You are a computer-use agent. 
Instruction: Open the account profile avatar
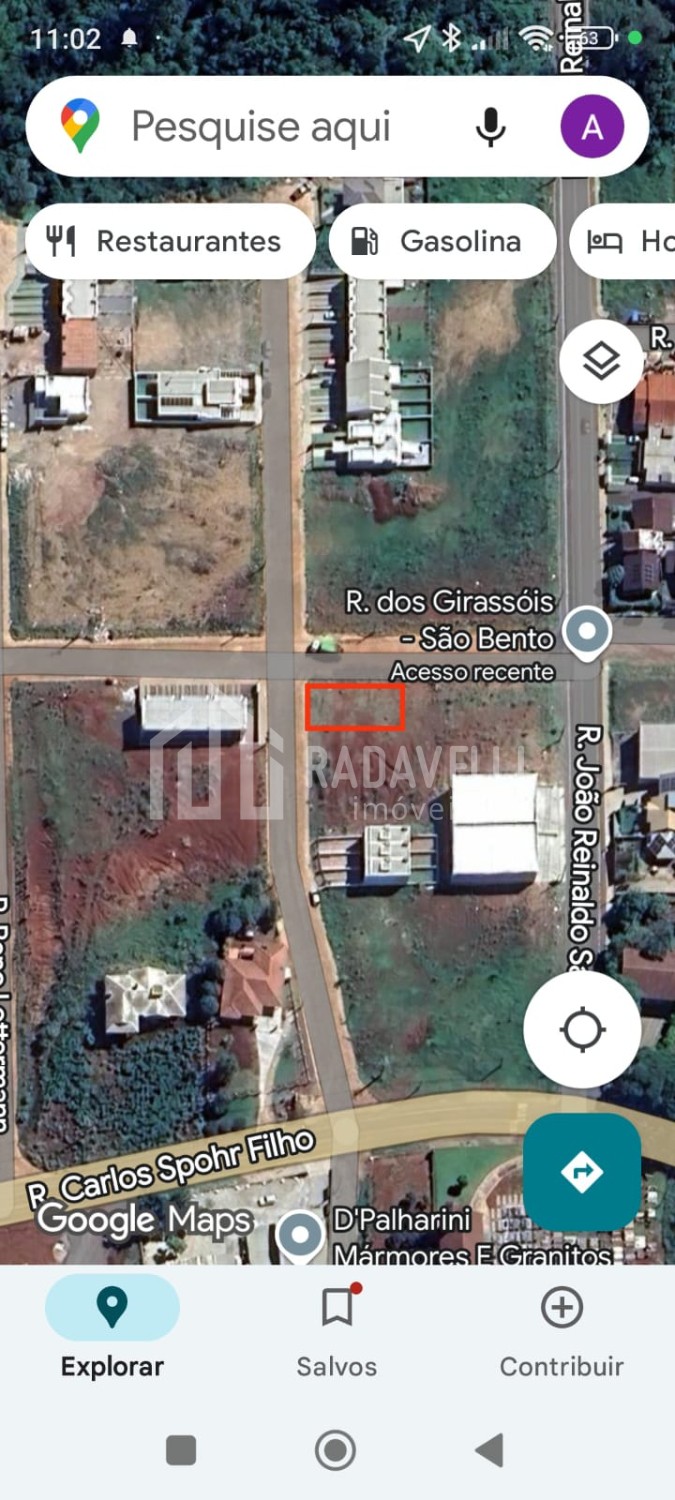[592, 127]
